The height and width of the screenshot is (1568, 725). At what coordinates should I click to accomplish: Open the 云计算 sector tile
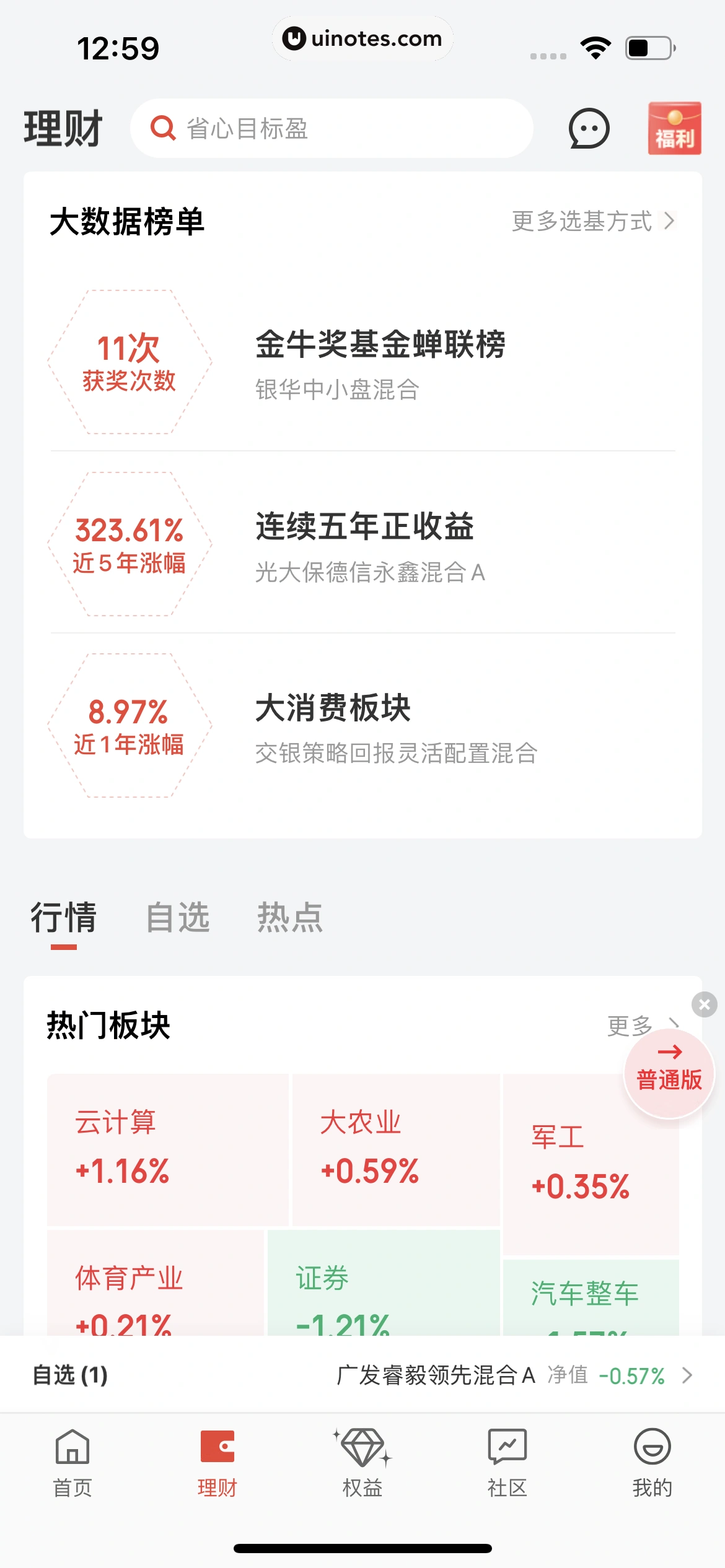pyautogui.click(x=167, y=1149)
